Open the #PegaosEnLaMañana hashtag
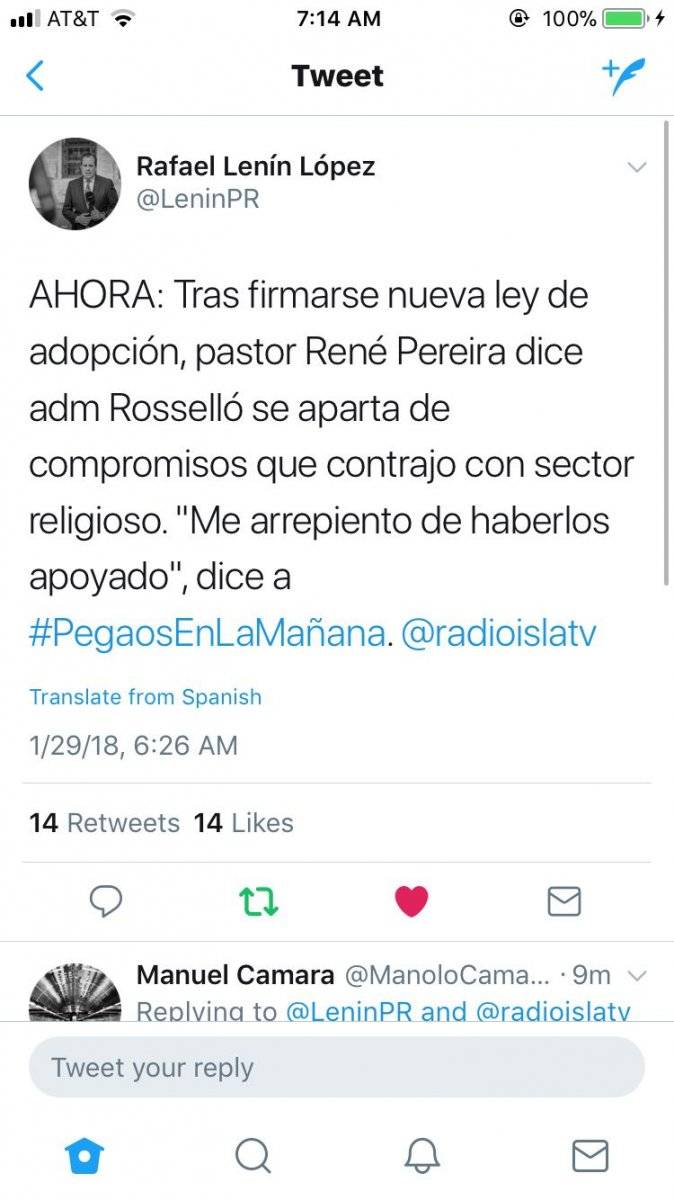 [x=207, y=634]
